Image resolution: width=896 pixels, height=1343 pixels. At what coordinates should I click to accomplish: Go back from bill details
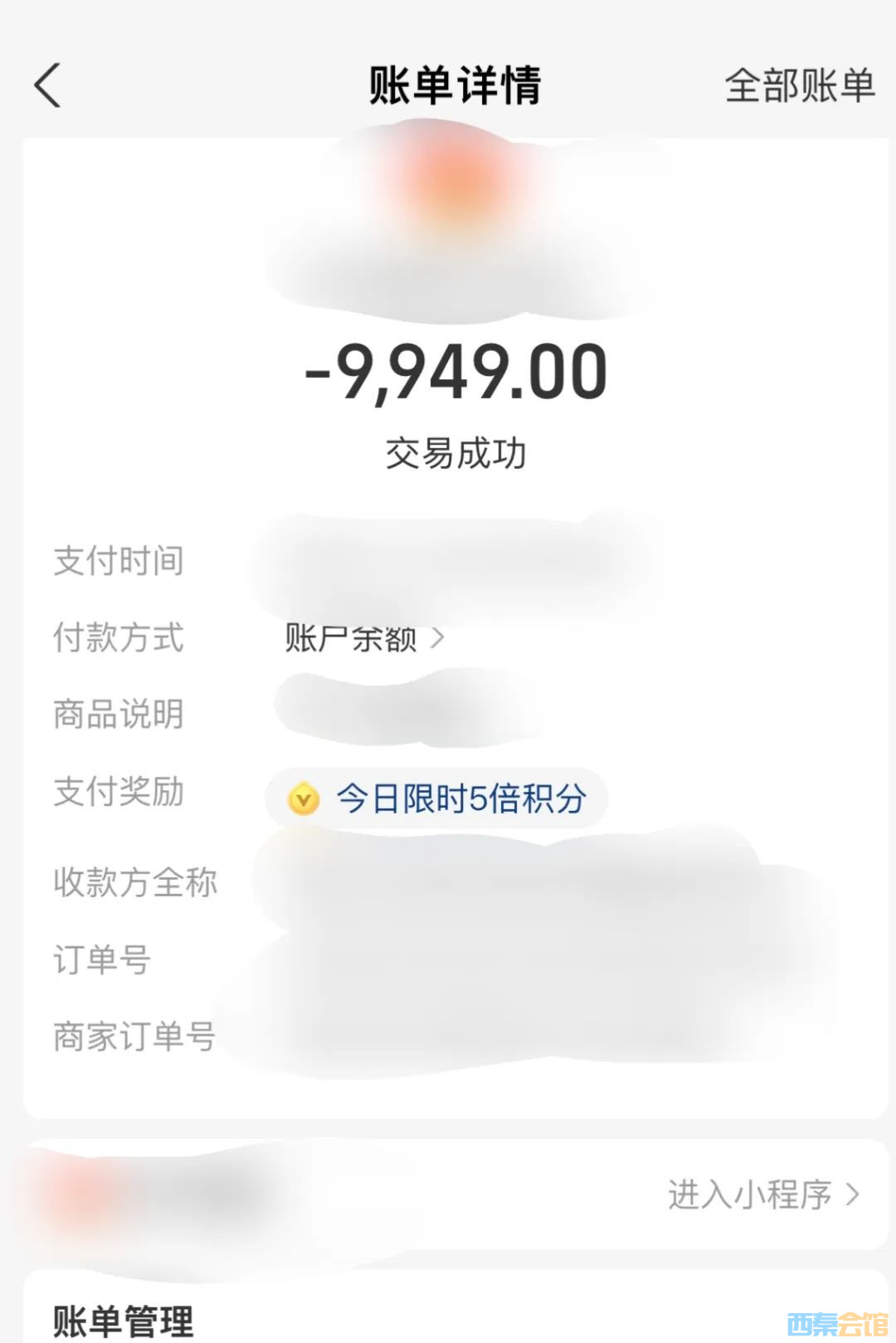coord(48,85)
